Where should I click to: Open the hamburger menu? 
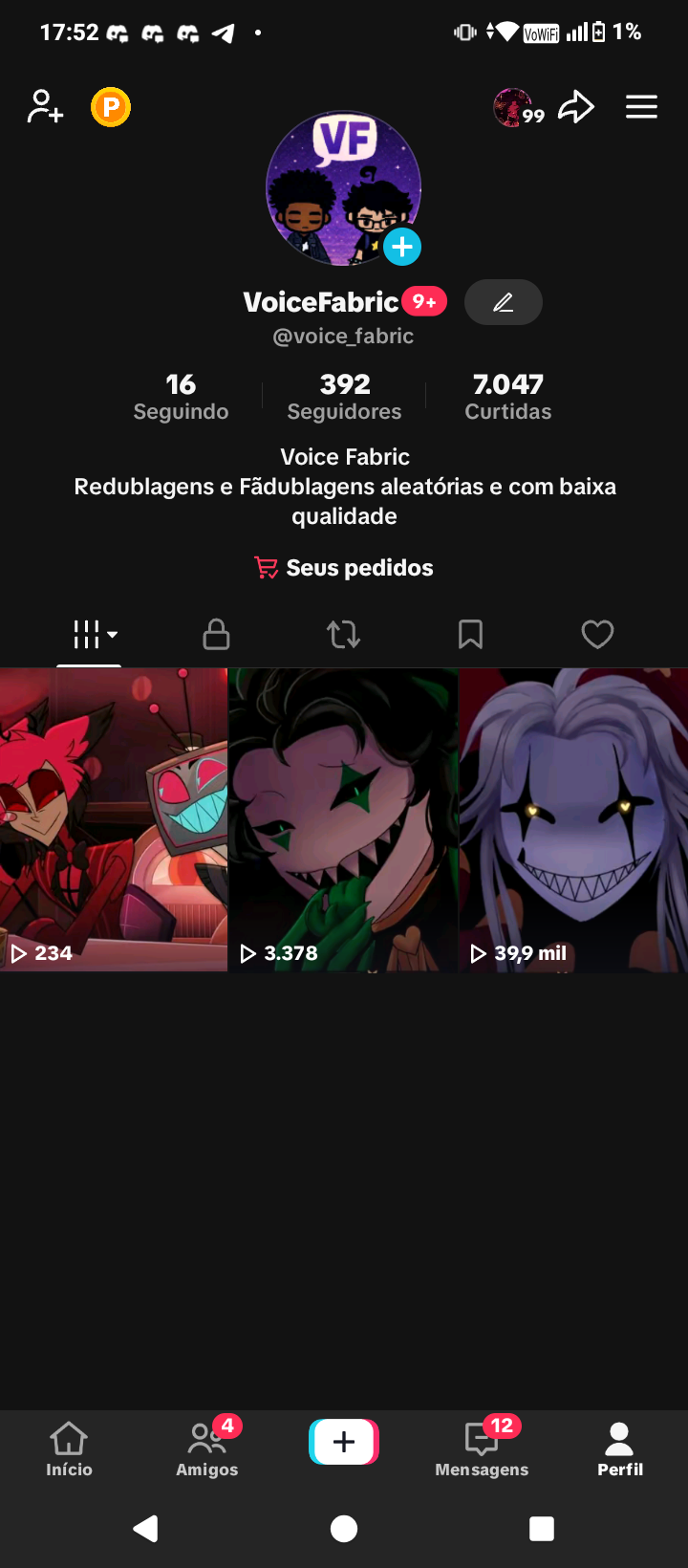[641, 107]
